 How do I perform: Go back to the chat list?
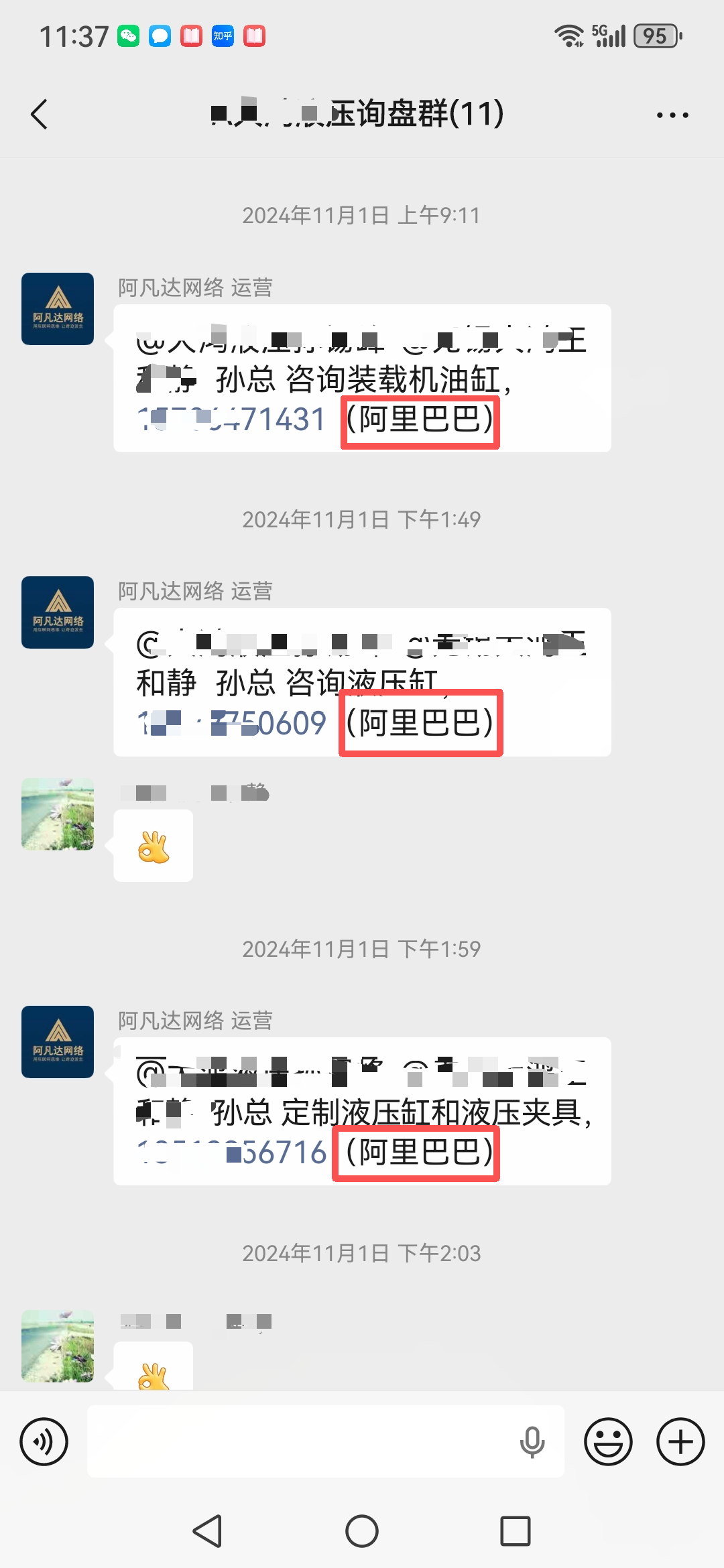pos(40,115)
